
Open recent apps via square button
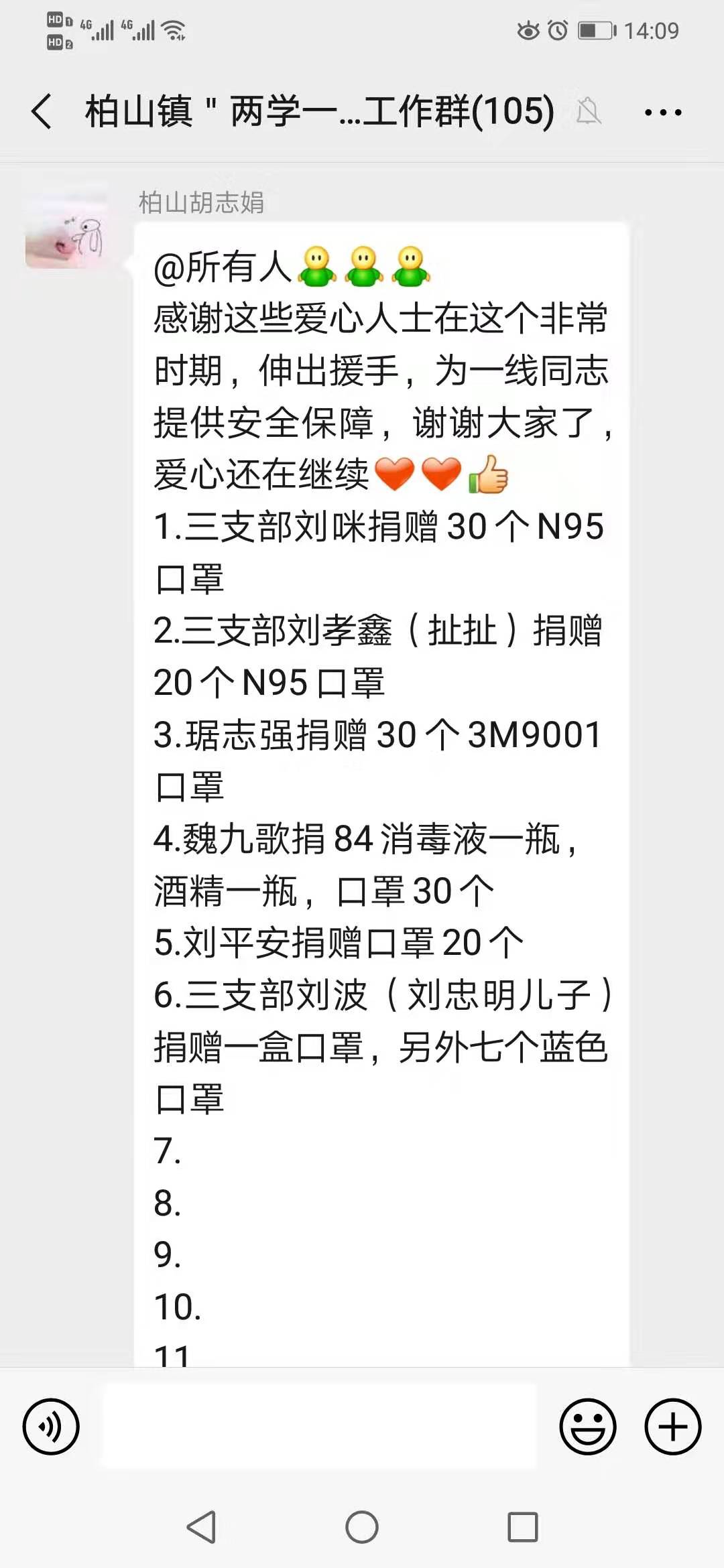click(523, 1527)
